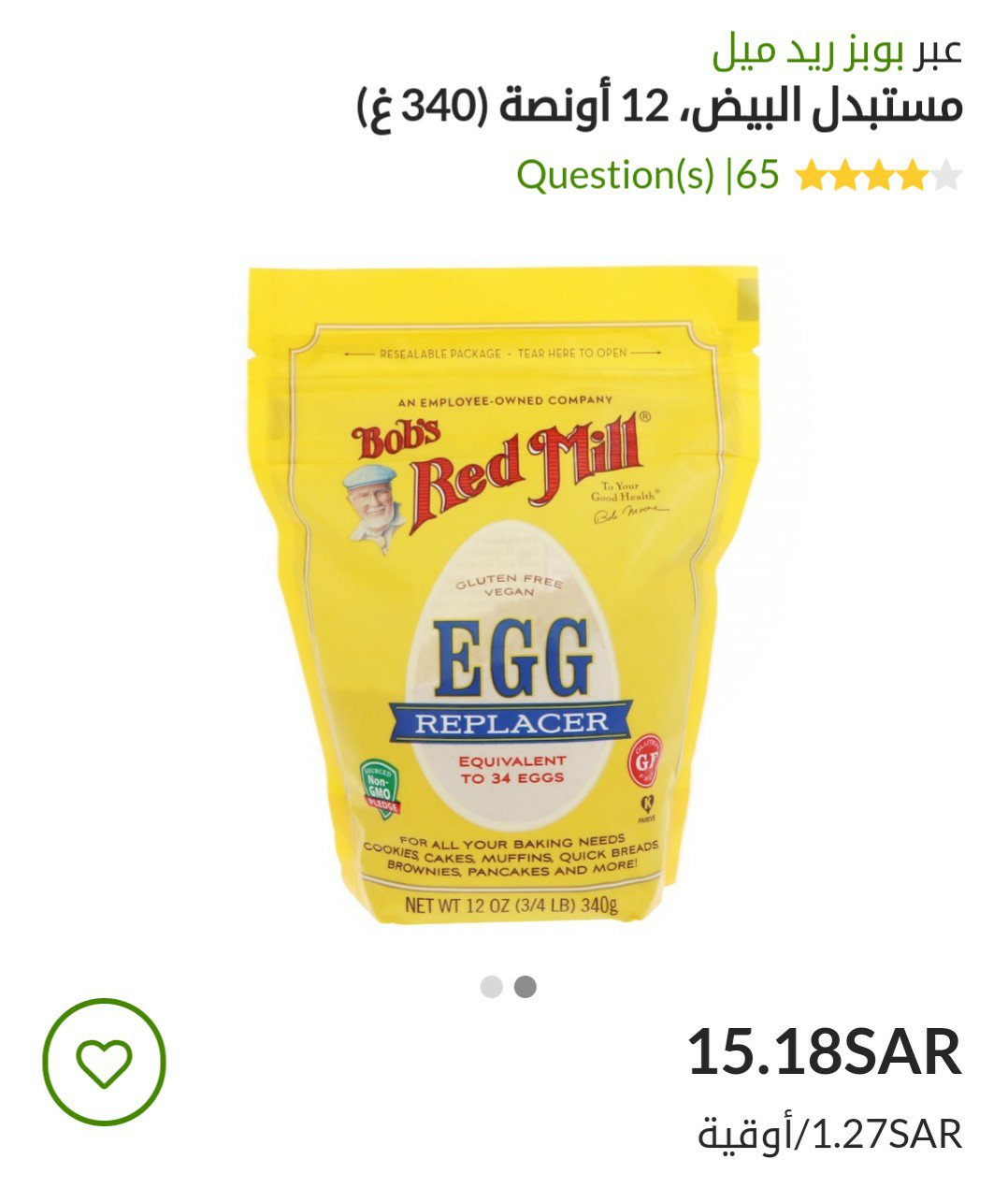Image resolution: width=1008 pixels, height=1188 pixels.
Task: Select the first image page dot
Action: [491, 987]
